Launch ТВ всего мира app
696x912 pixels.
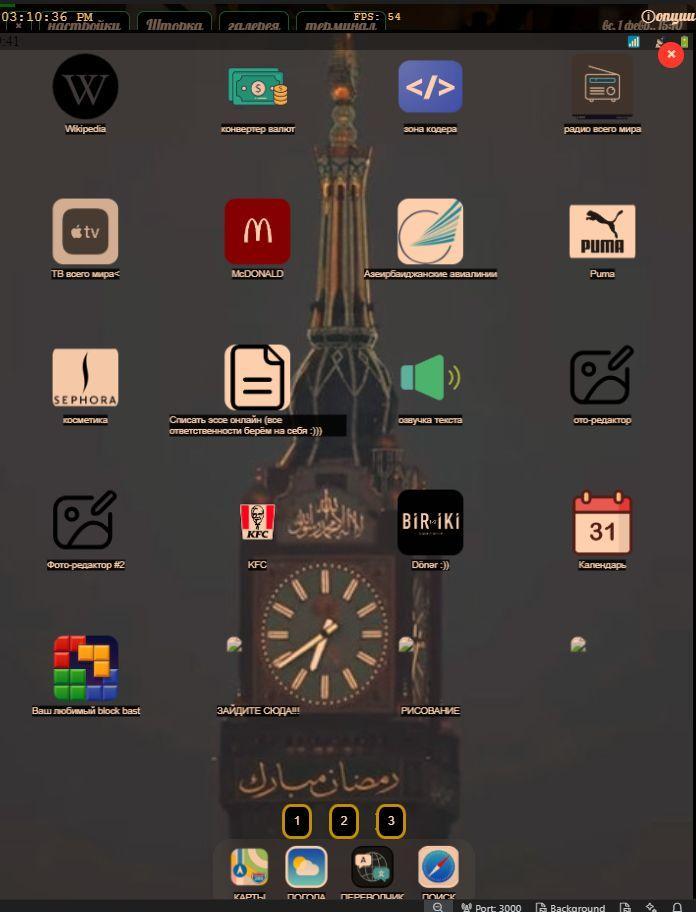click(85, 232)
